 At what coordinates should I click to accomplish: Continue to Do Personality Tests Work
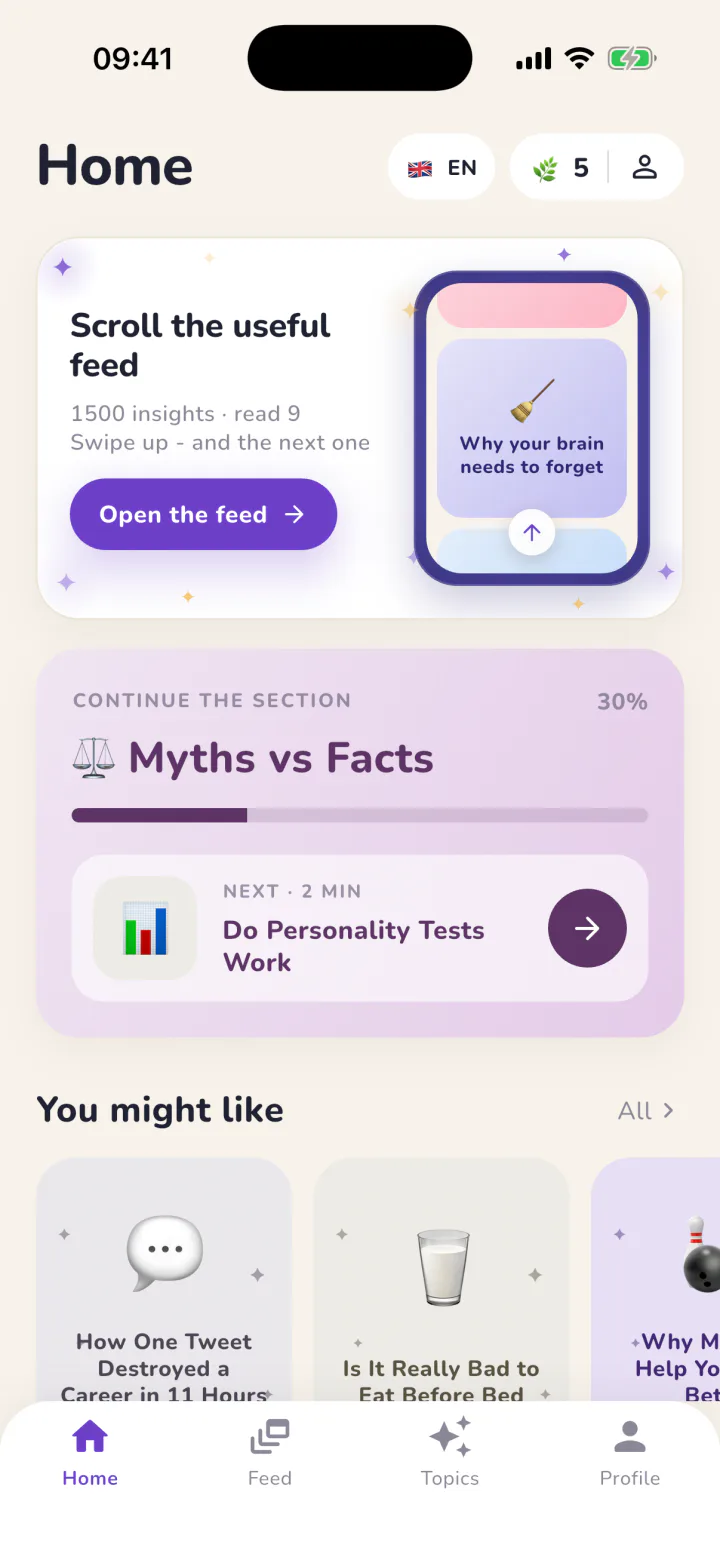click(x=360, y=928)
